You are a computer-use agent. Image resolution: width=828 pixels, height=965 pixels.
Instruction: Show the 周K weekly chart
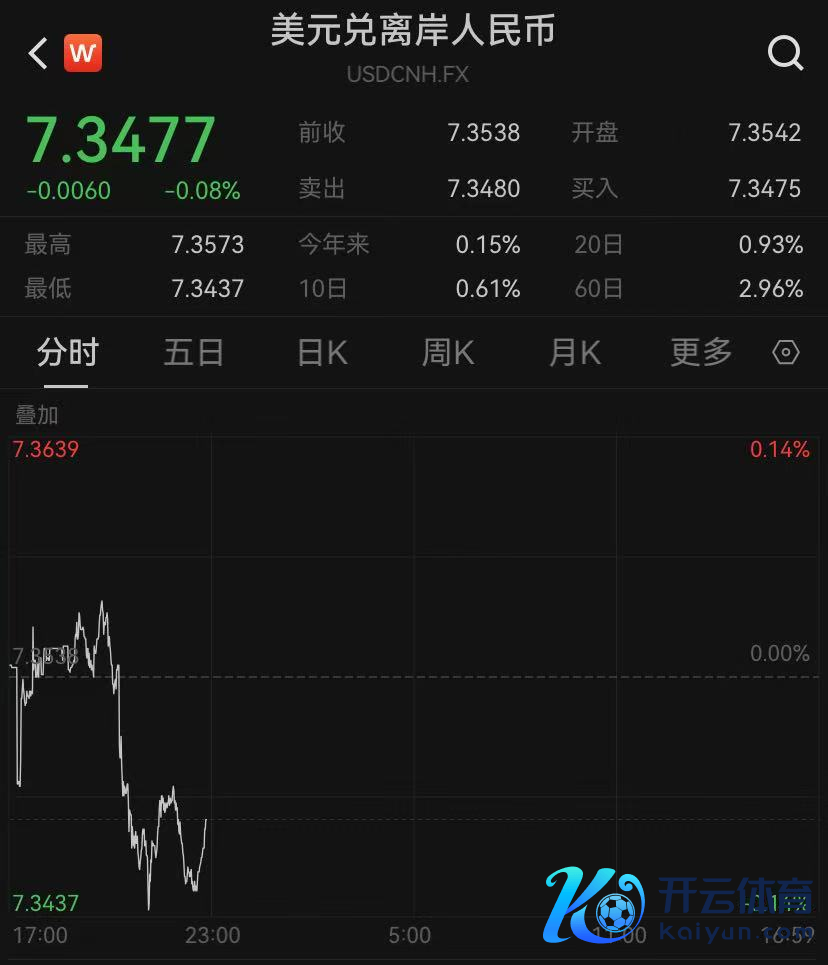448,353
